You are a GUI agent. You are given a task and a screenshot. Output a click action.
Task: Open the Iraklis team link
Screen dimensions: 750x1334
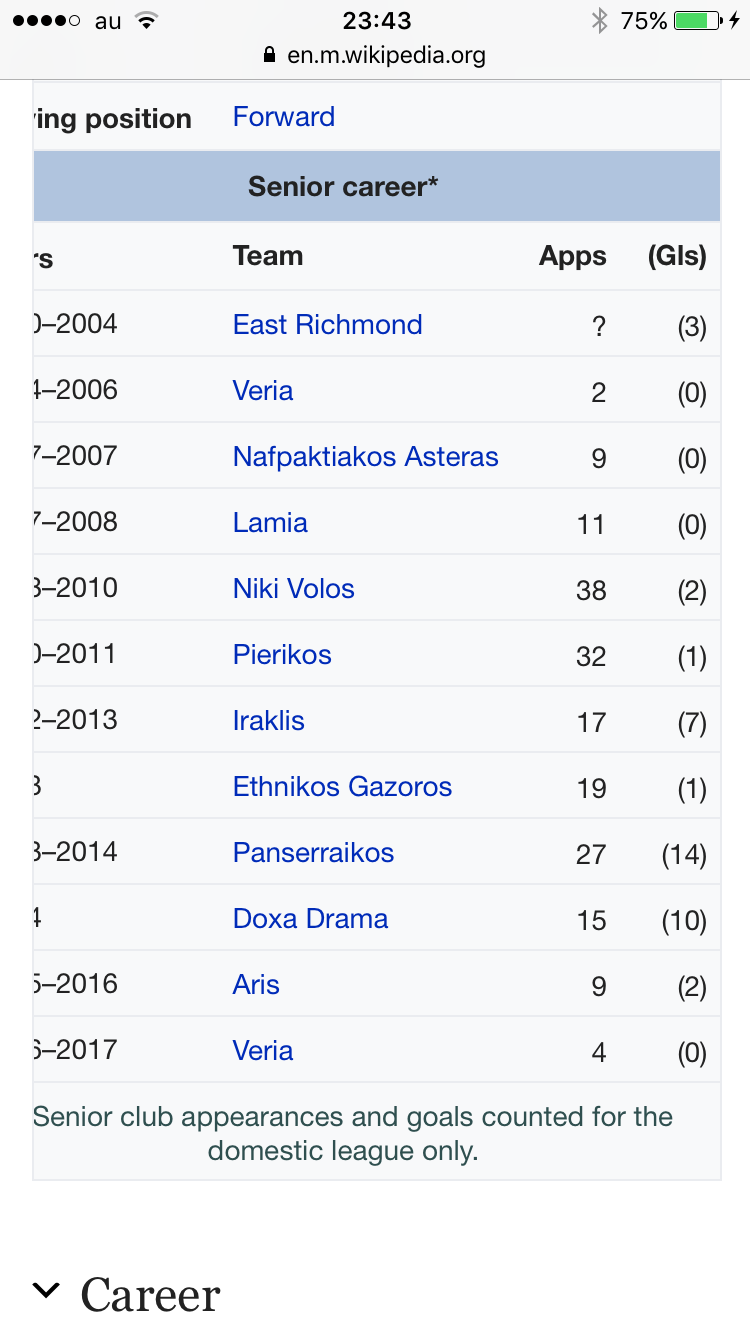pos(269,721)
